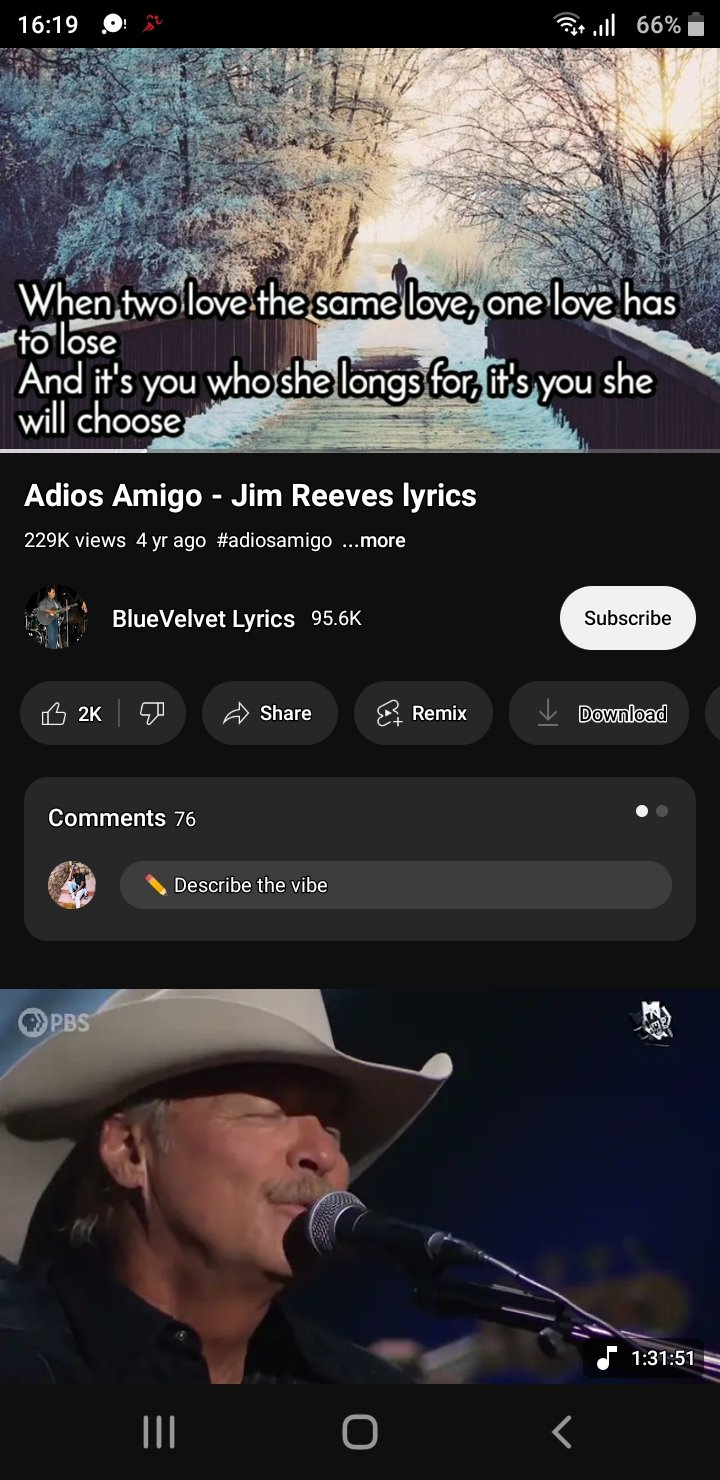This screenshot has width=720, height=1480.
Task: Subscribe to BlueVelvet Lyrics
Action: point(628,618)
